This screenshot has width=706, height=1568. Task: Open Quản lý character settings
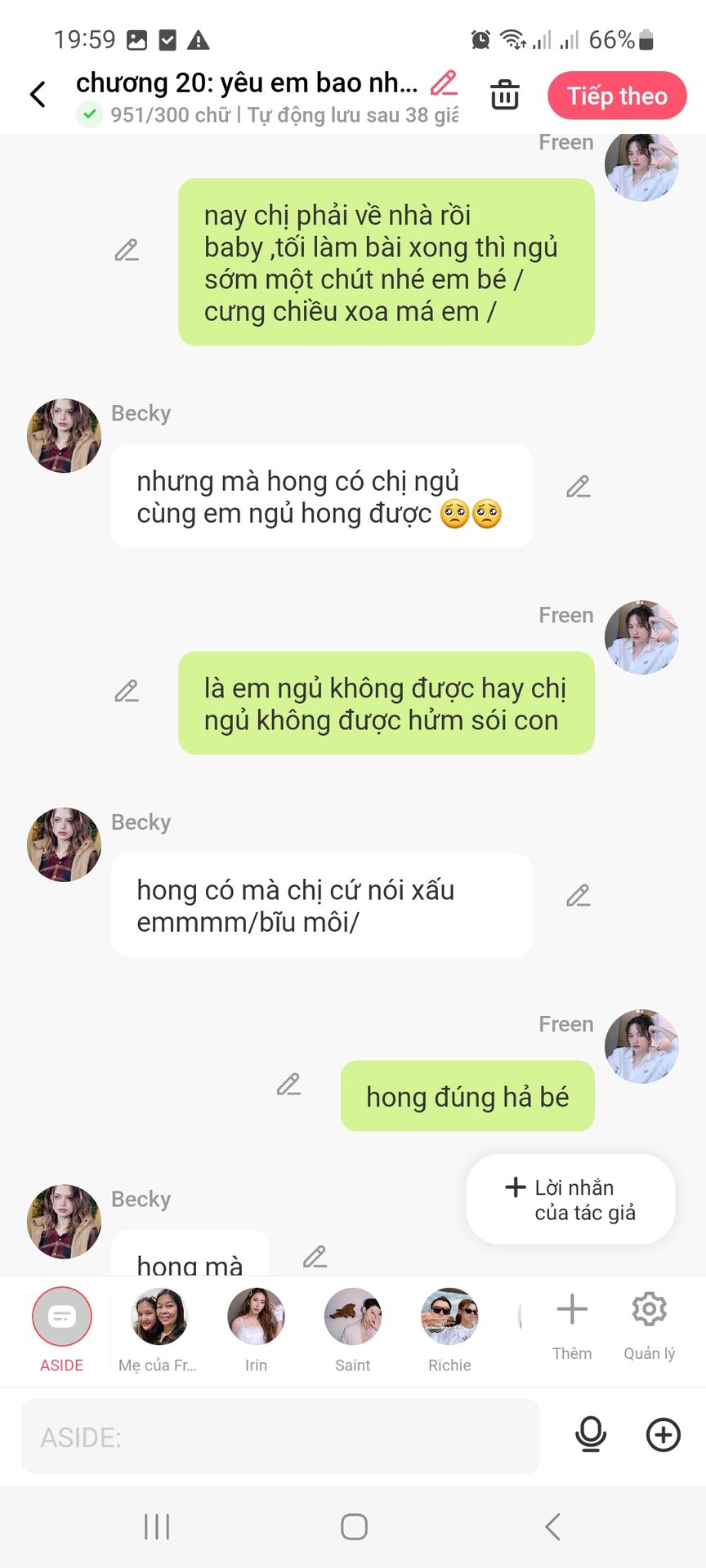click(x=650, y=1326)
